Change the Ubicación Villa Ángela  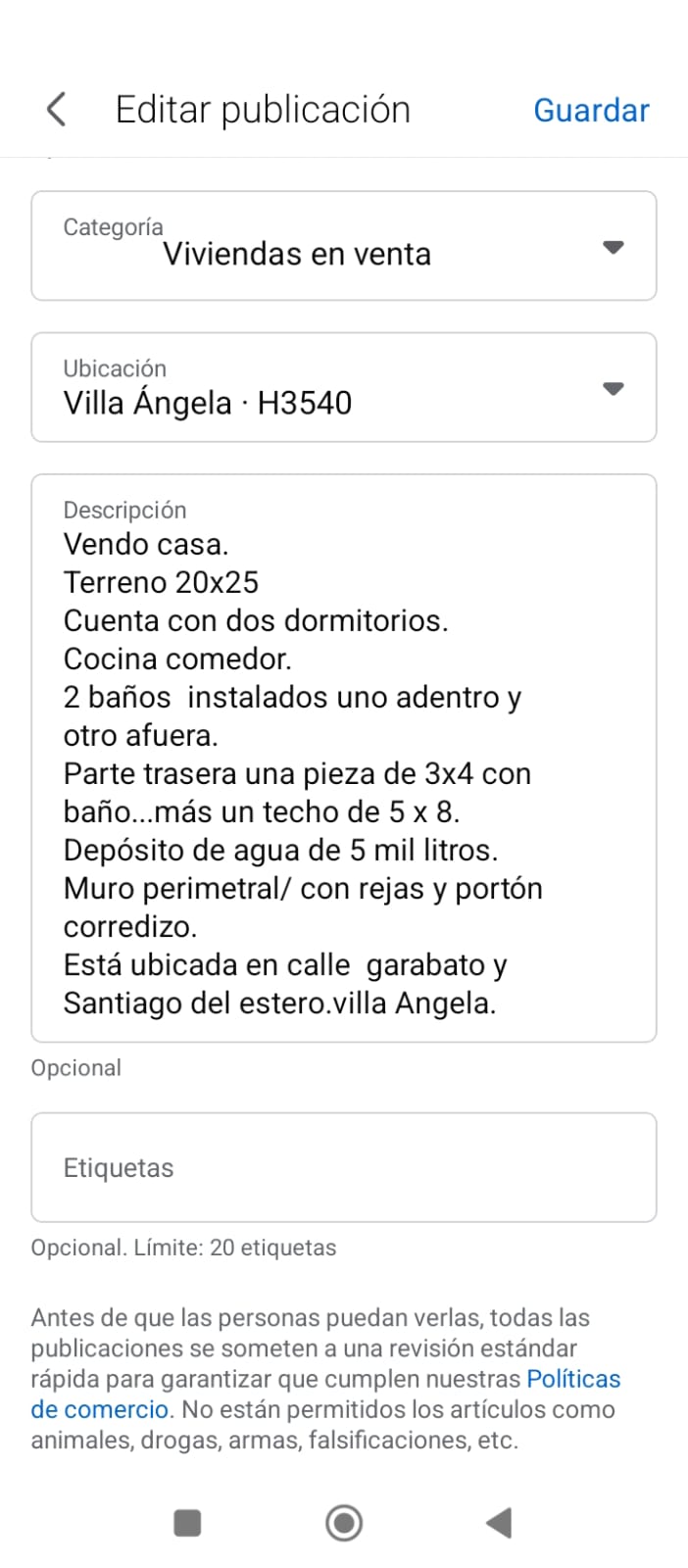[343, 388]
